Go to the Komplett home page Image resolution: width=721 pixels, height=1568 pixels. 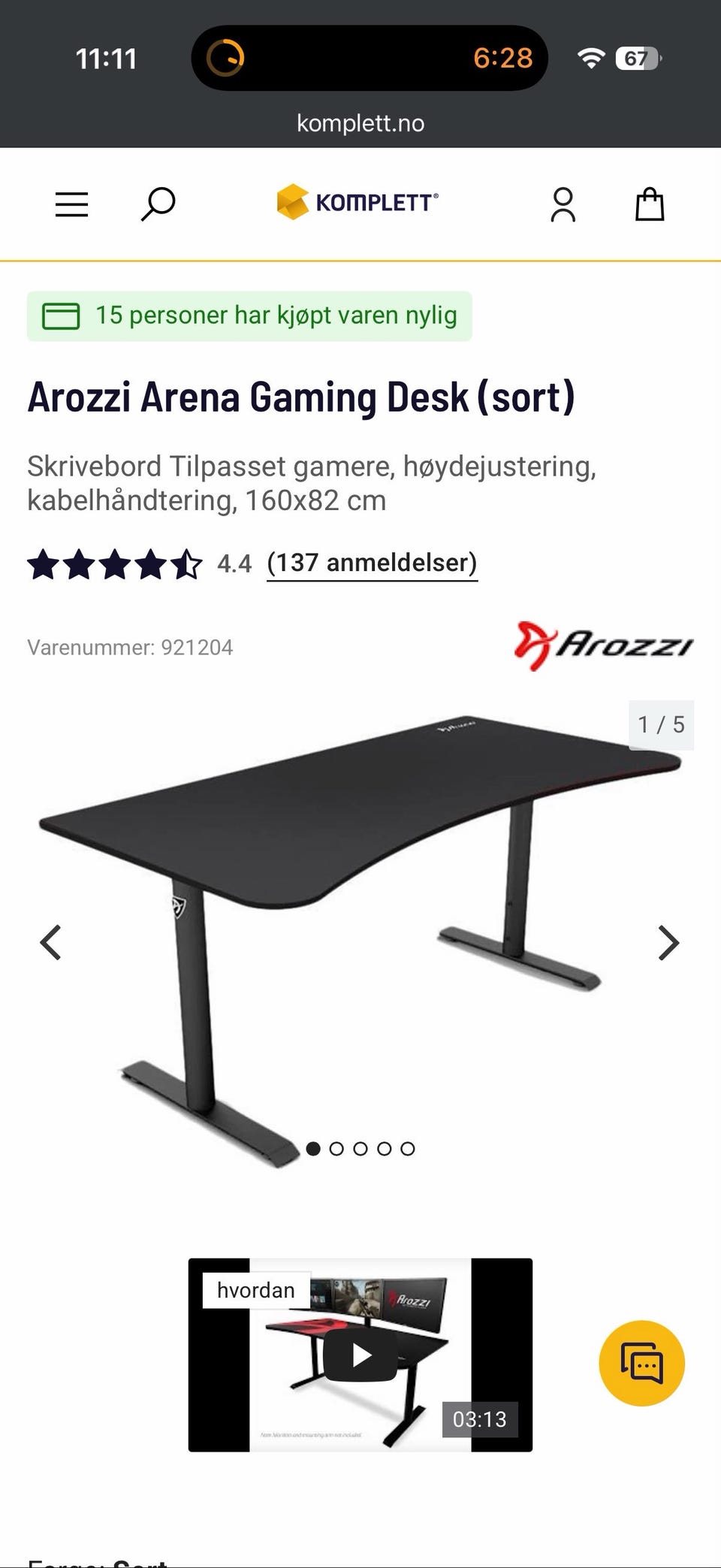click(x=357, y=203)
